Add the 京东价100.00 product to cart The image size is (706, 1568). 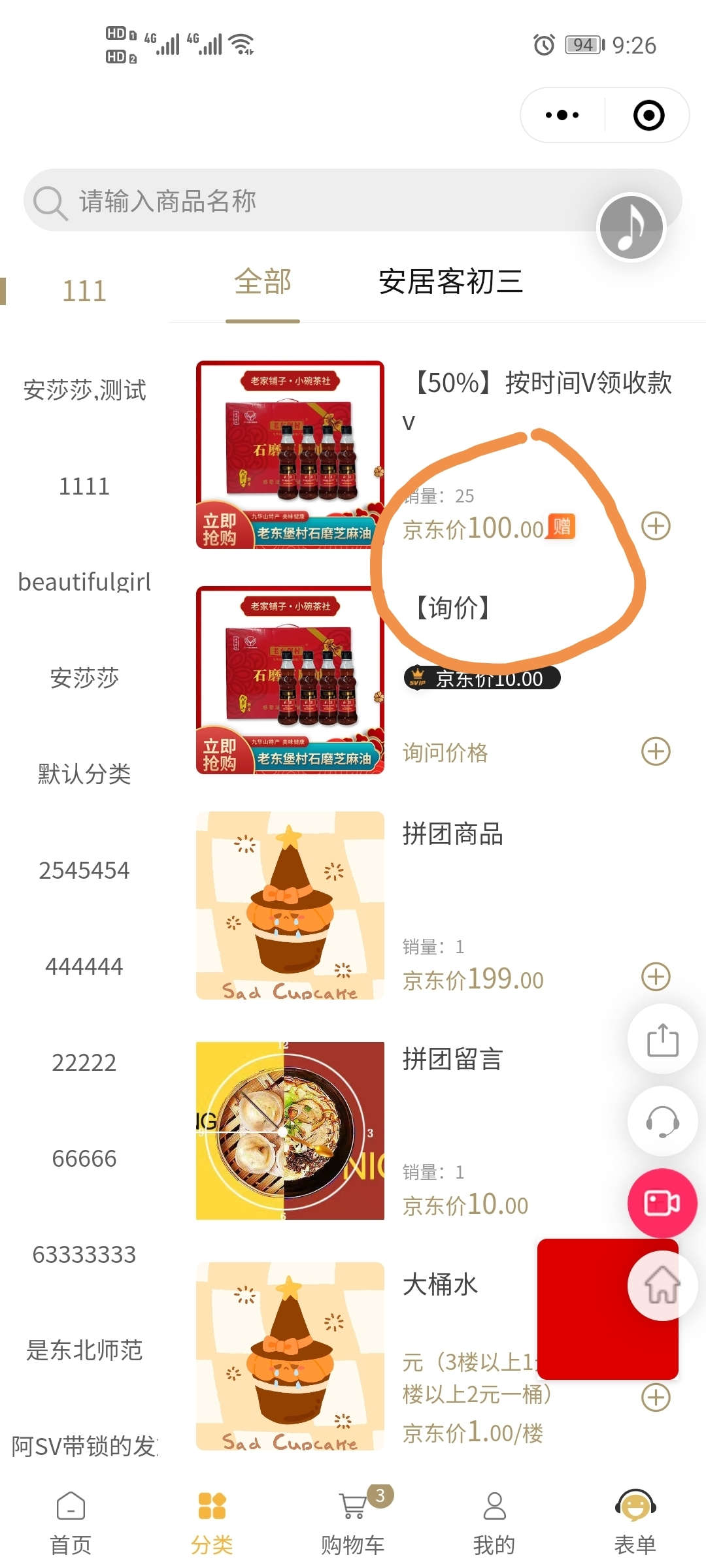(x=656, y=526)
